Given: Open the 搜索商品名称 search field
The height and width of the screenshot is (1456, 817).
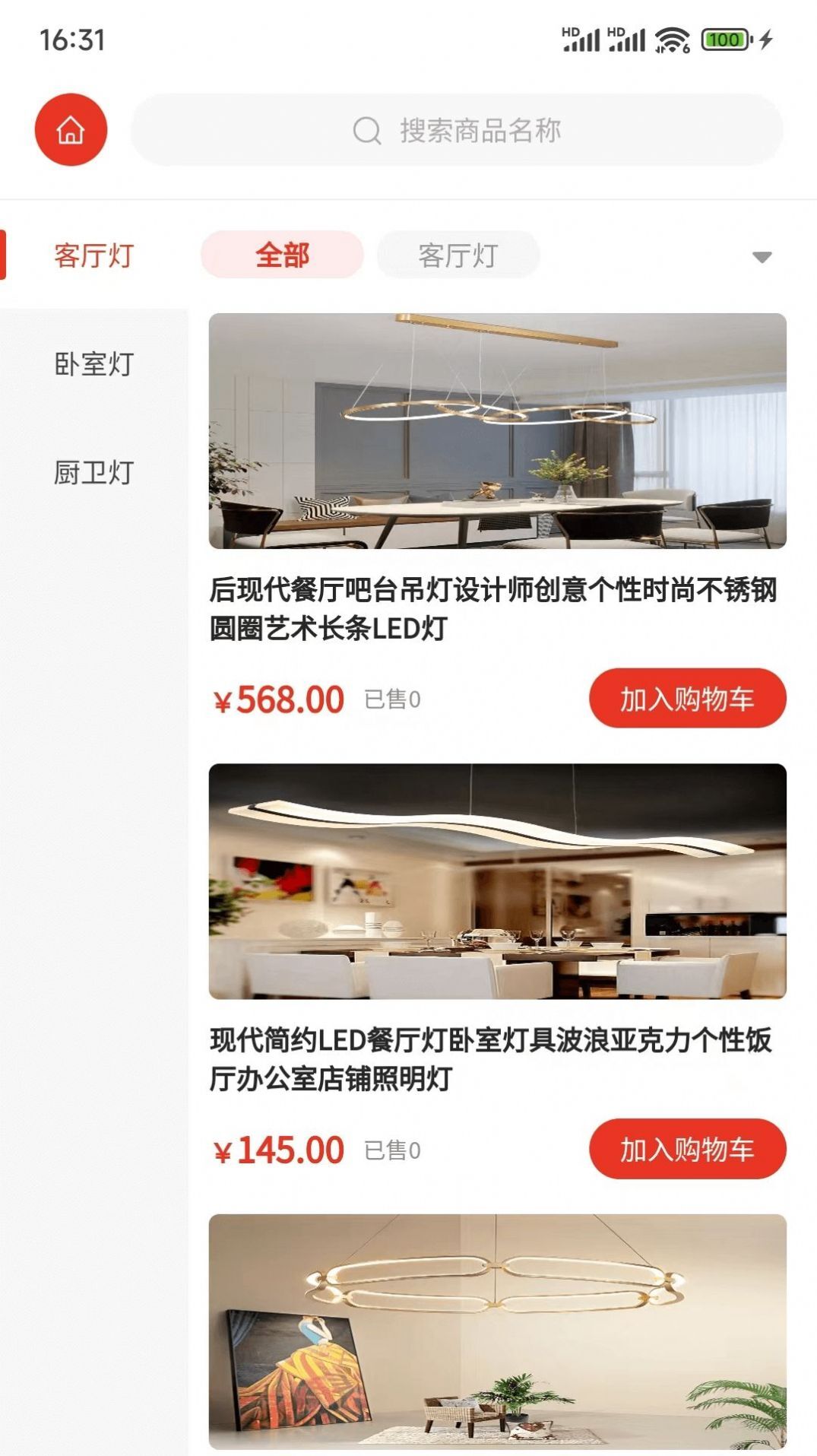Looking at the screenshot, I should [x=457, y=130].
